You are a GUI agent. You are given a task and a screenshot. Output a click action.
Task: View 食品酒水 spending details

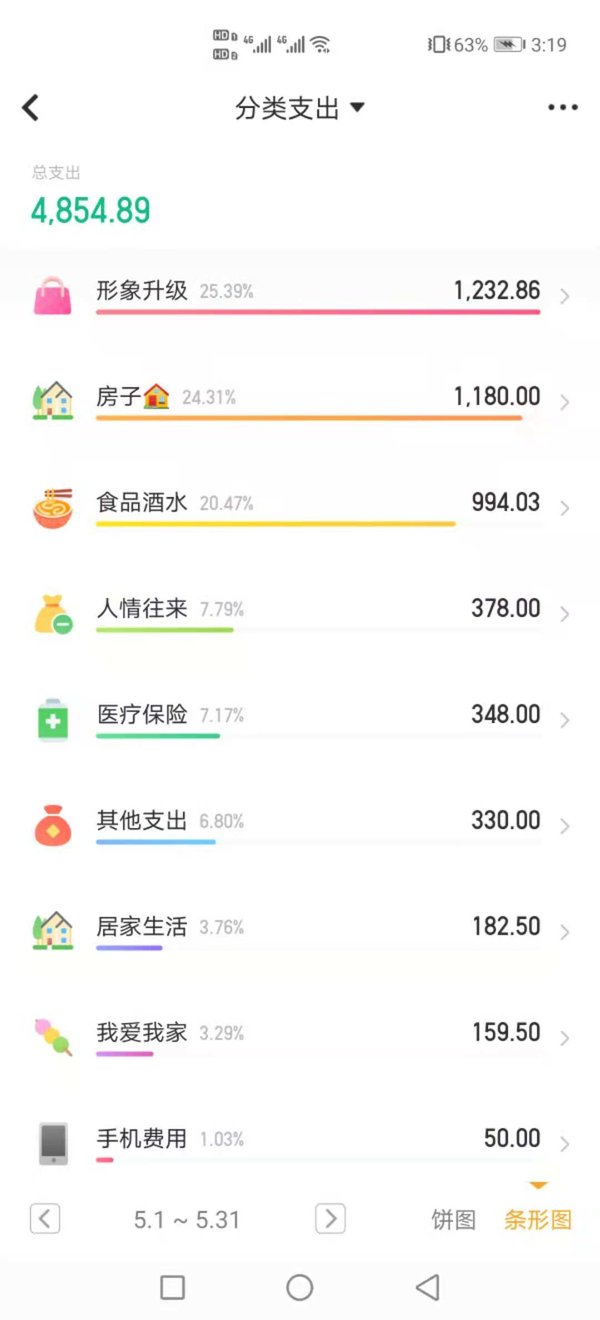300,508
